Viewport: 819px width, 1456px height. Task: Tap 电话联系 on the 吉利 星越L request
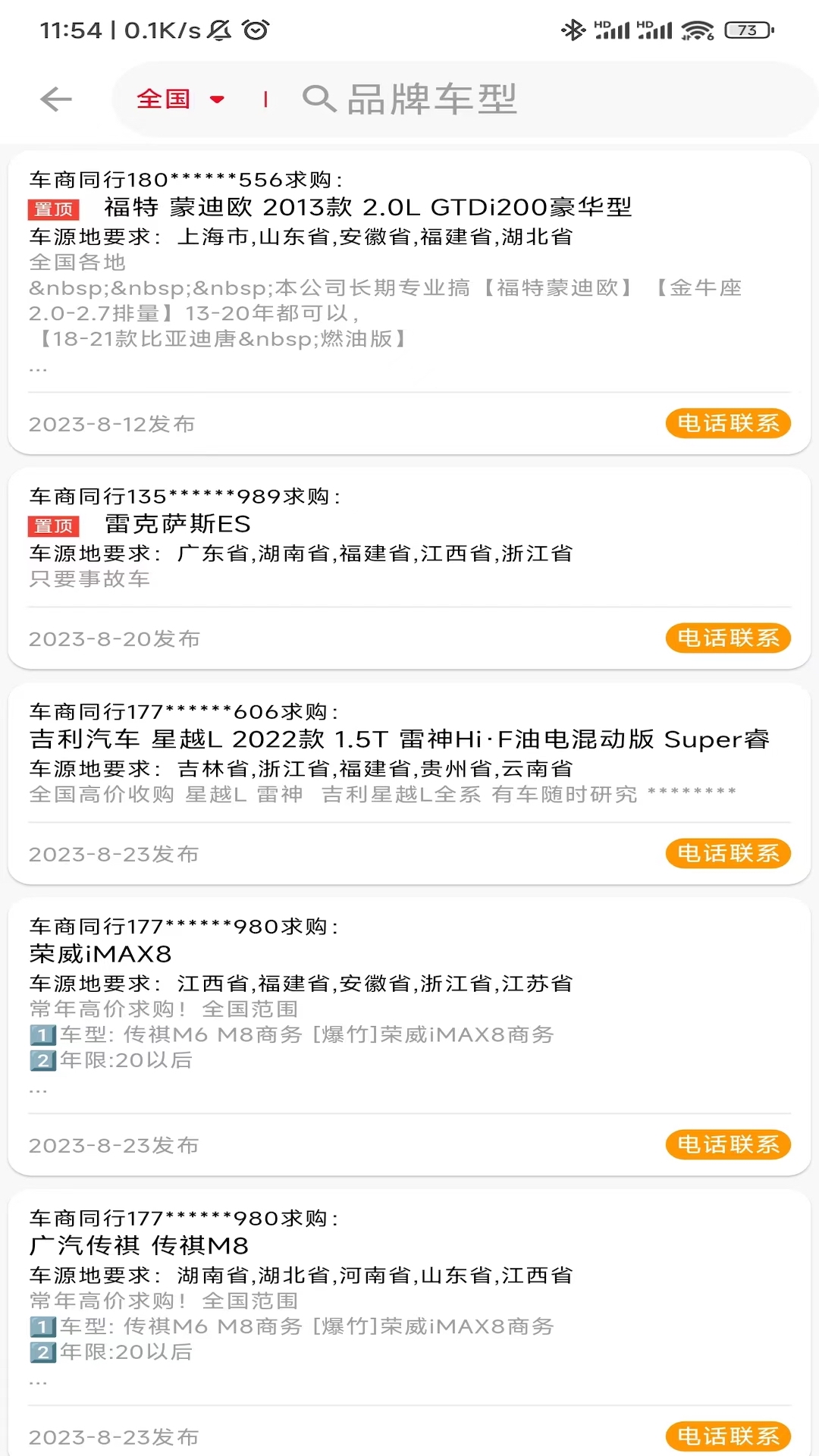click(728, 853)
